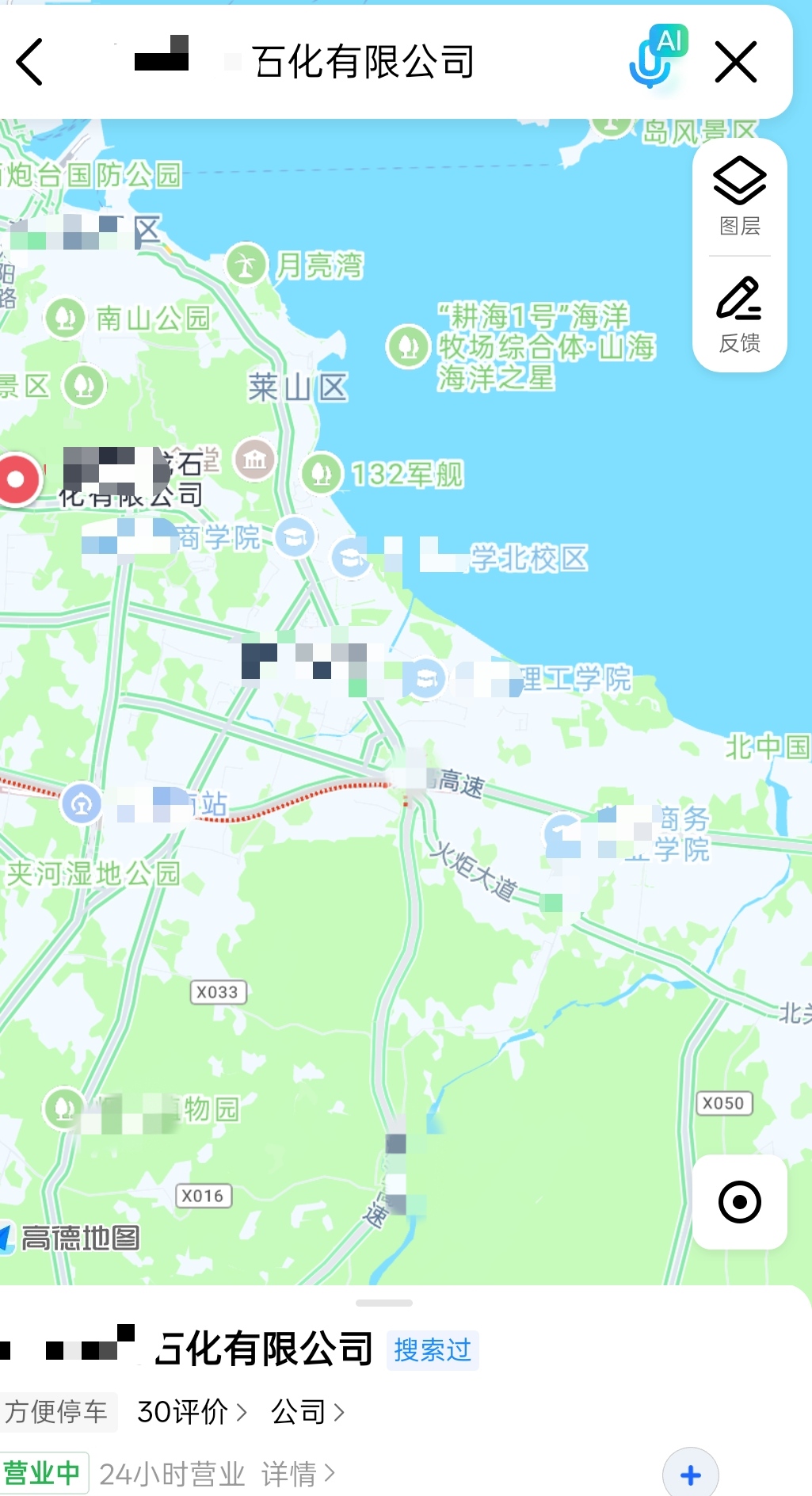Clear the search with the X button
This screenshot has width=812, height=1496.
pyautogui.click(x=736, y=62)
